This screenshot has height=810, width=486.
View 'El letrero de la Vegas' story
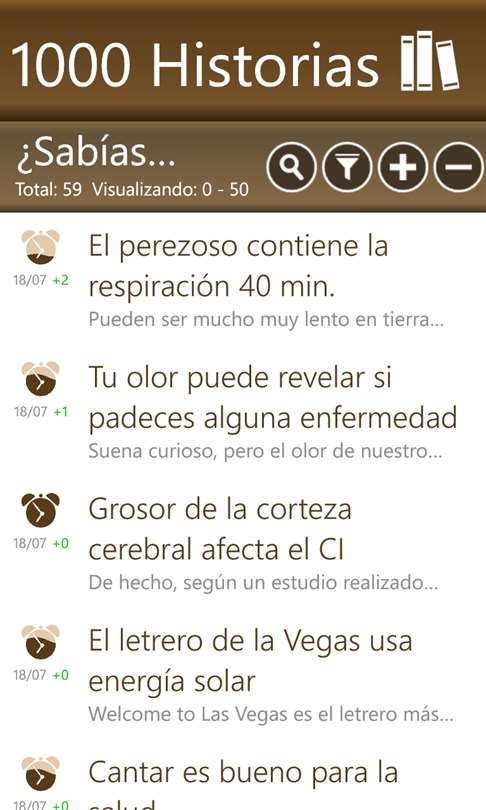pyautogui.click(x=243, y=674)
